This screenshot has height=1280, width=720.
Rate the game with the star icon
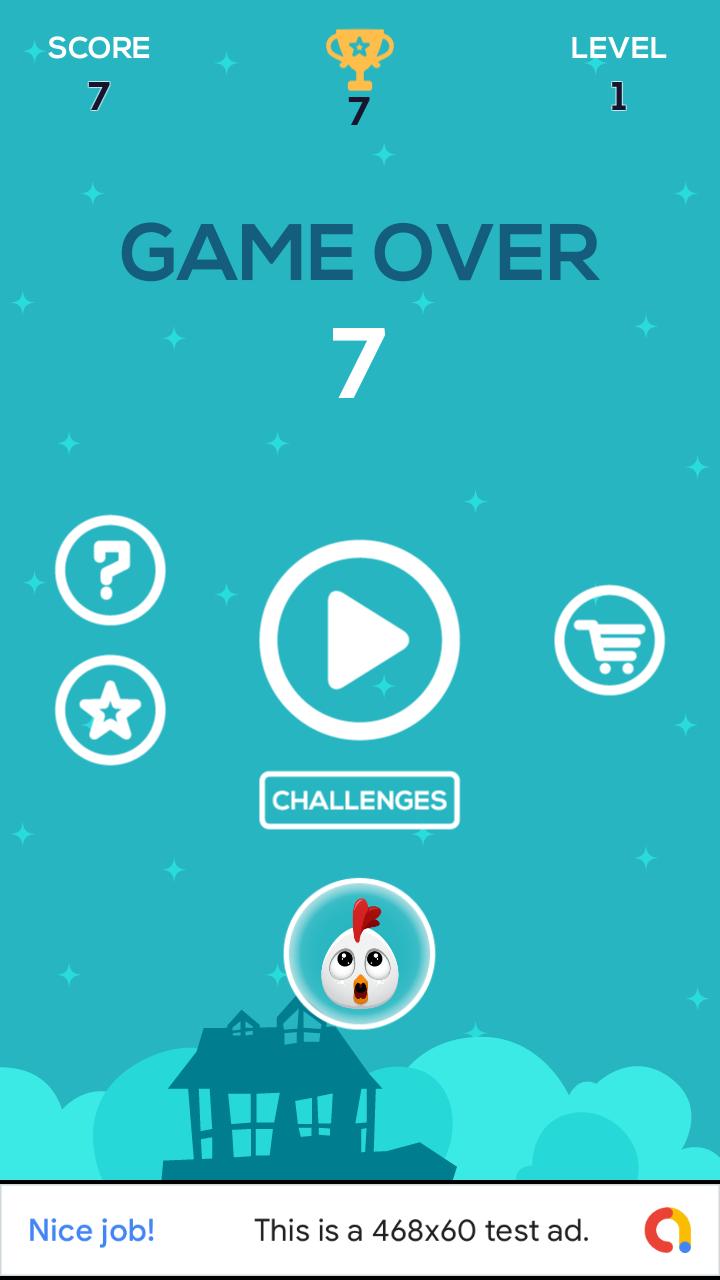110,710
